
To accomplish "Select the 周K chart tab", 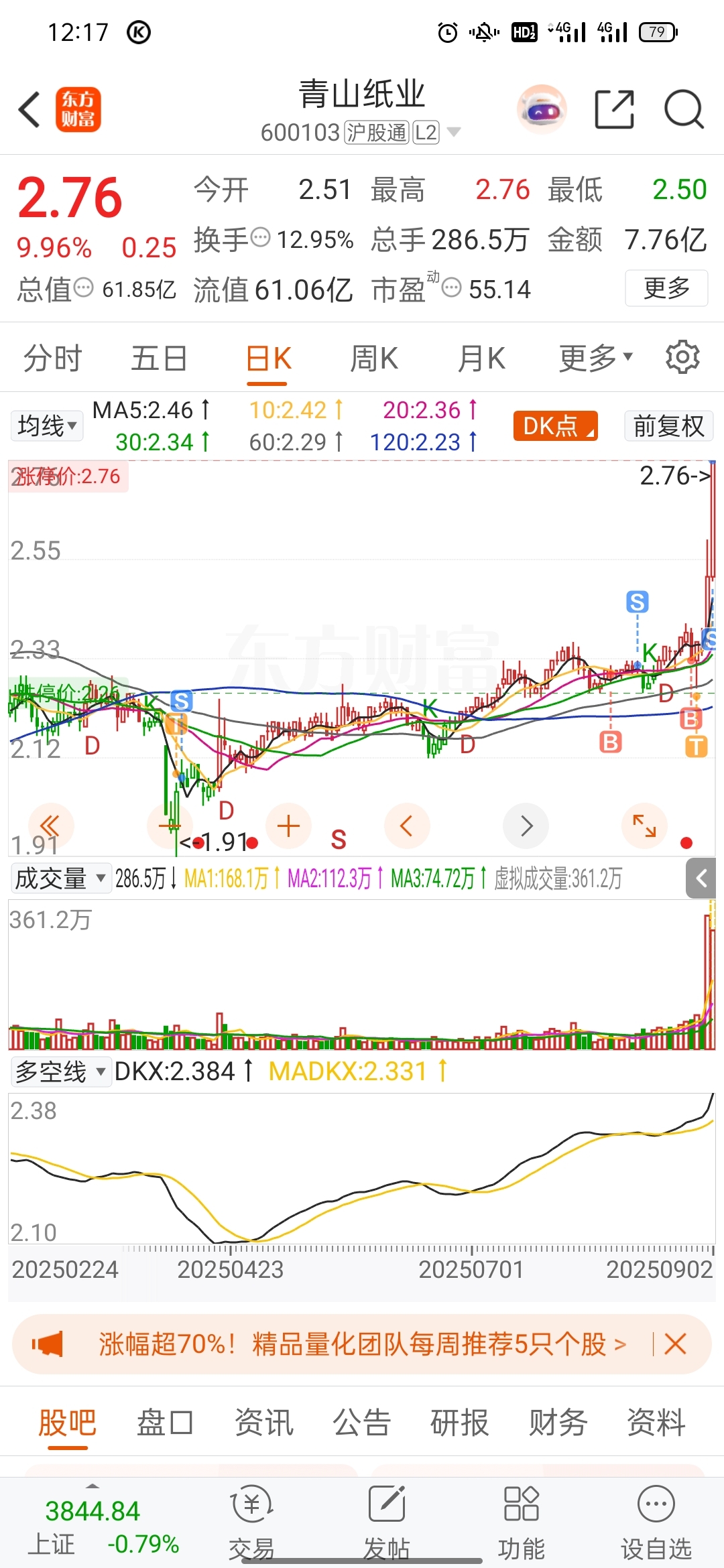I will pyautogui.click(x=374, y=358).
